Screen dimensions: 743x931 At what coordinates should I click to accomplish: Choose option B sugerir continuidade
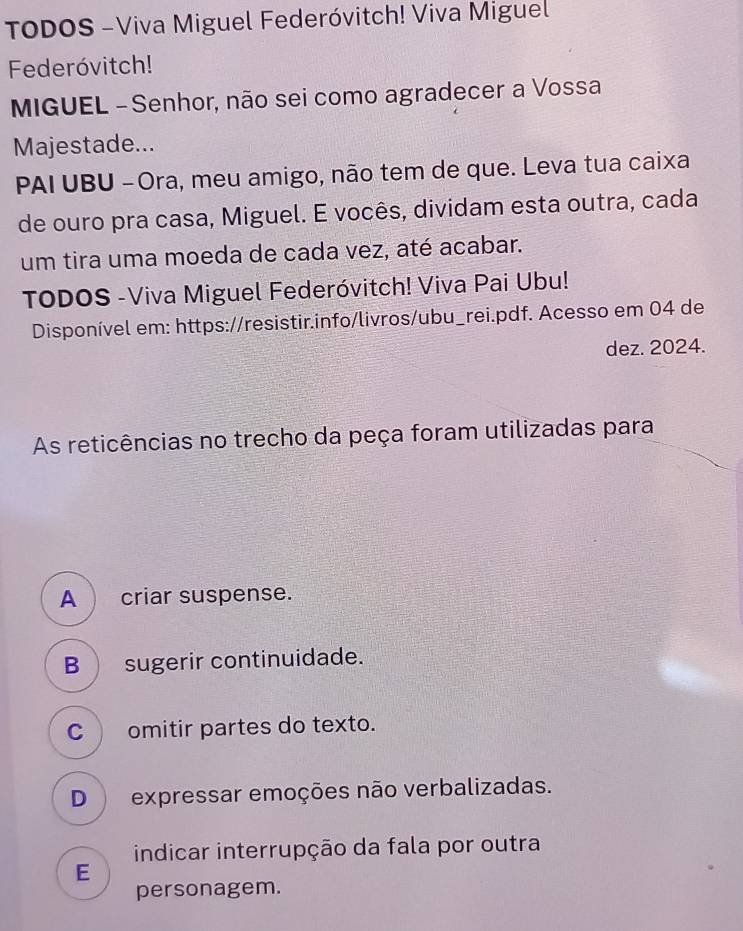pos(70,661)
